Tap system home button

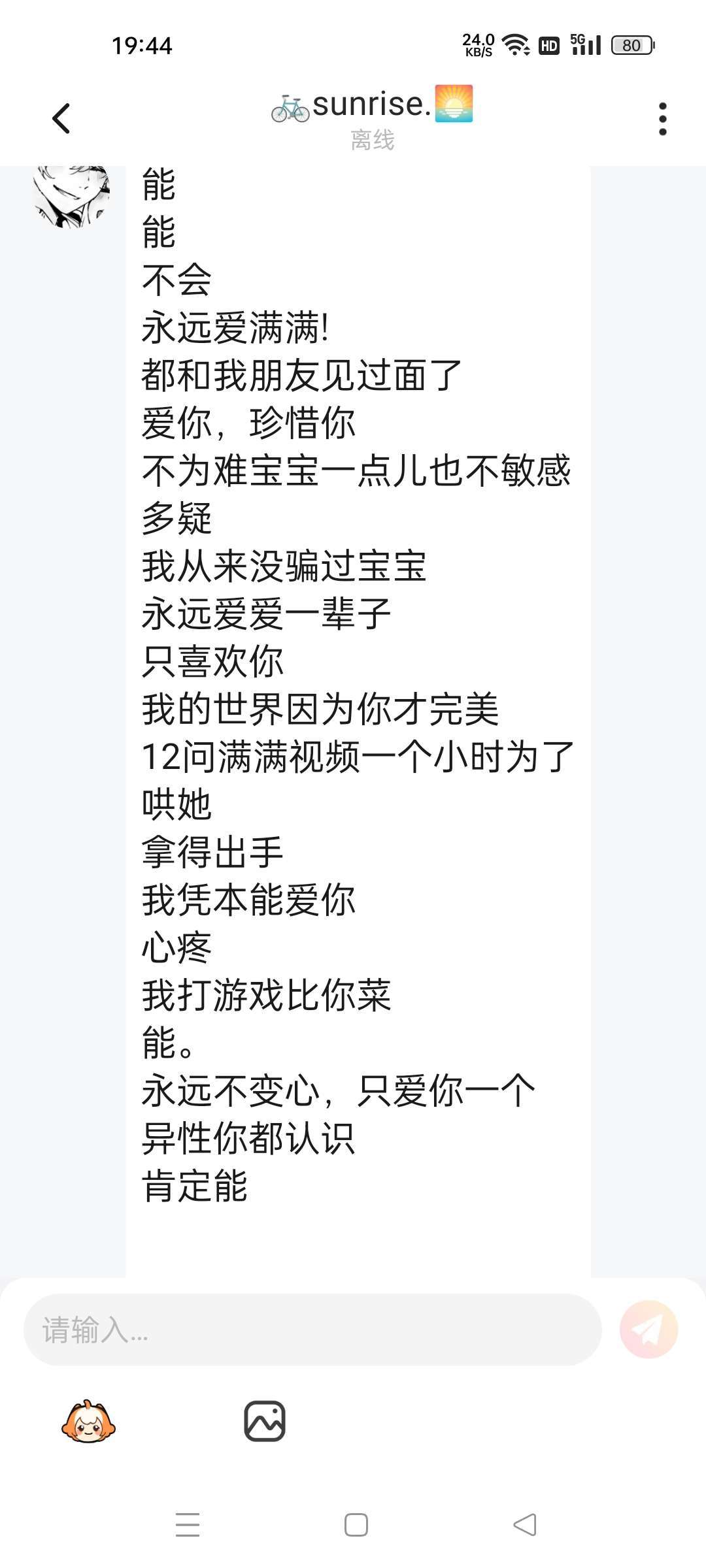tap(356, 1525)
